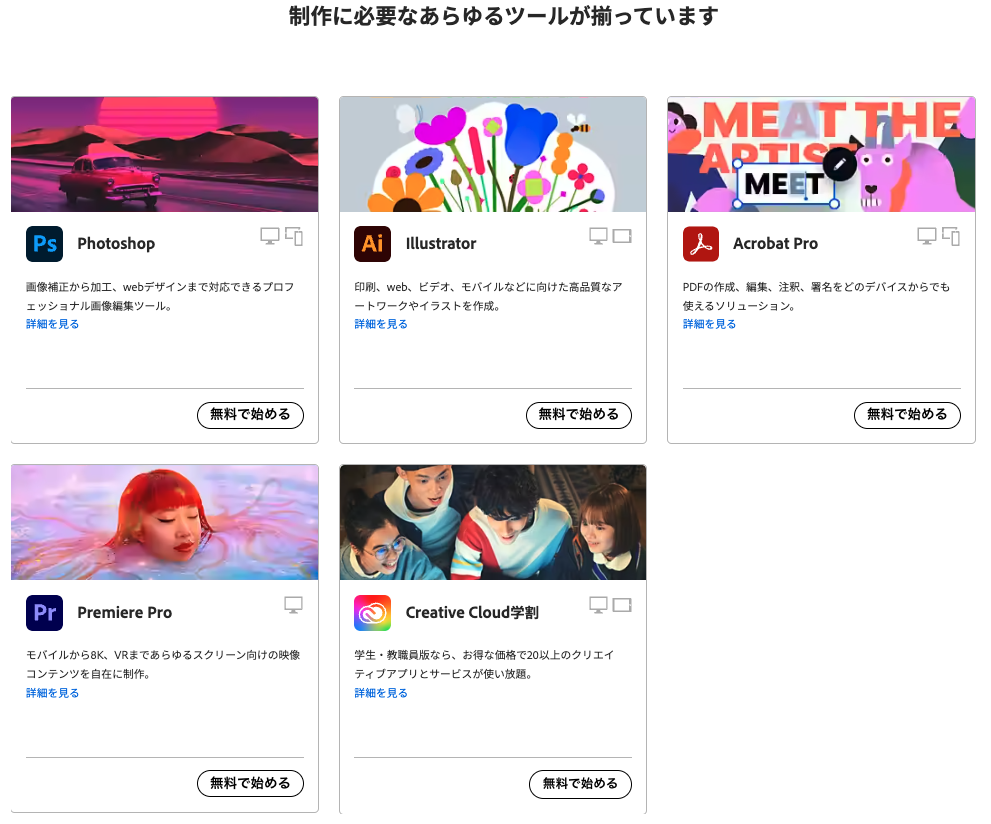Start Illustrator for free

578,415
